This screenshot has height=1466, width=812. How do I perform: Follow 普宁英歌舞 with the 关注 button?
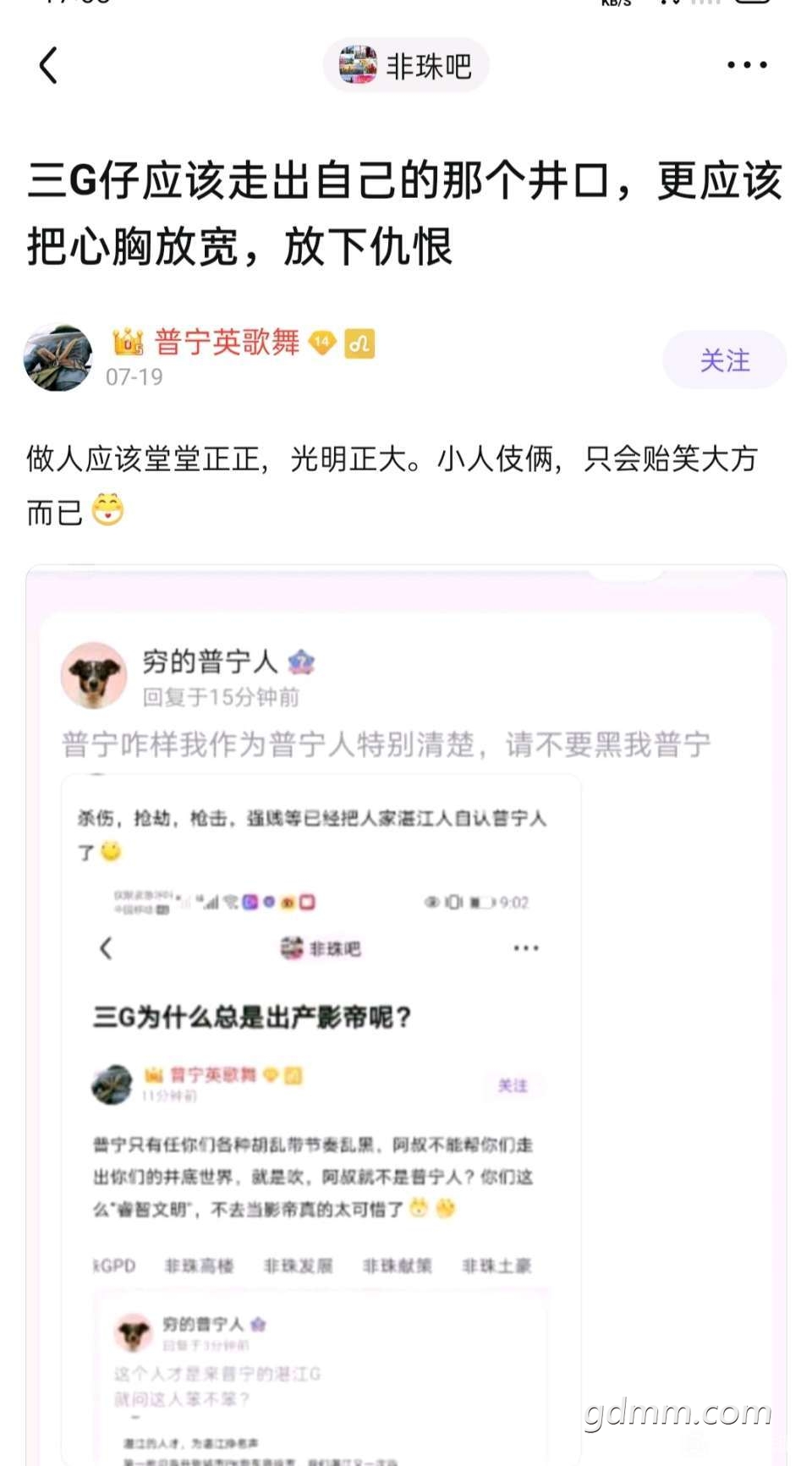[x=724, y=360]
